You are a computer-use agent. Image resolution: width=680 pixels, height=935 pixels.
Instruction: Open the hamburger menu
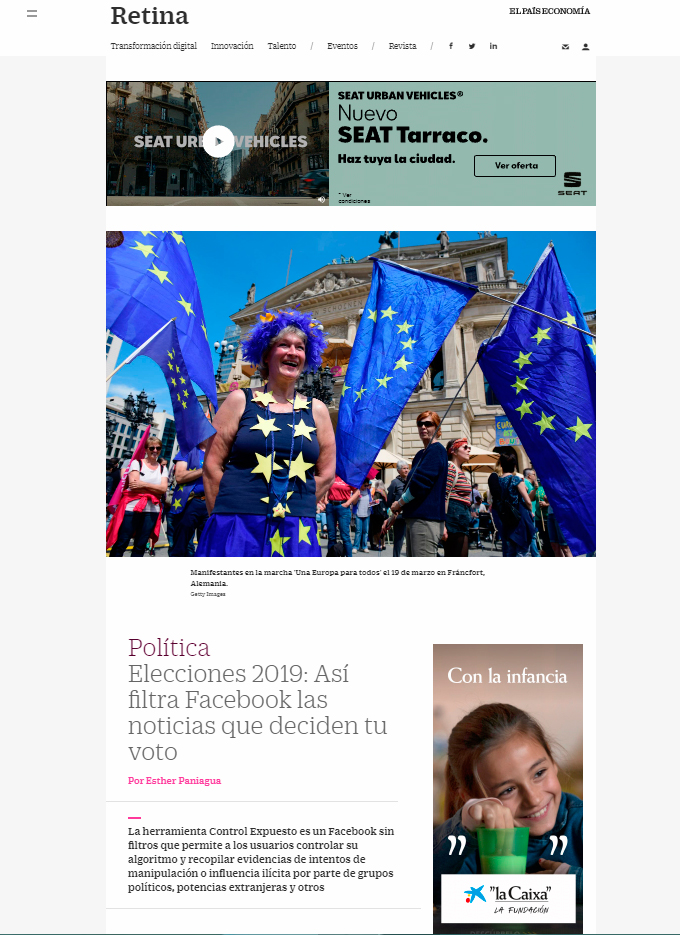pos(32,14)
